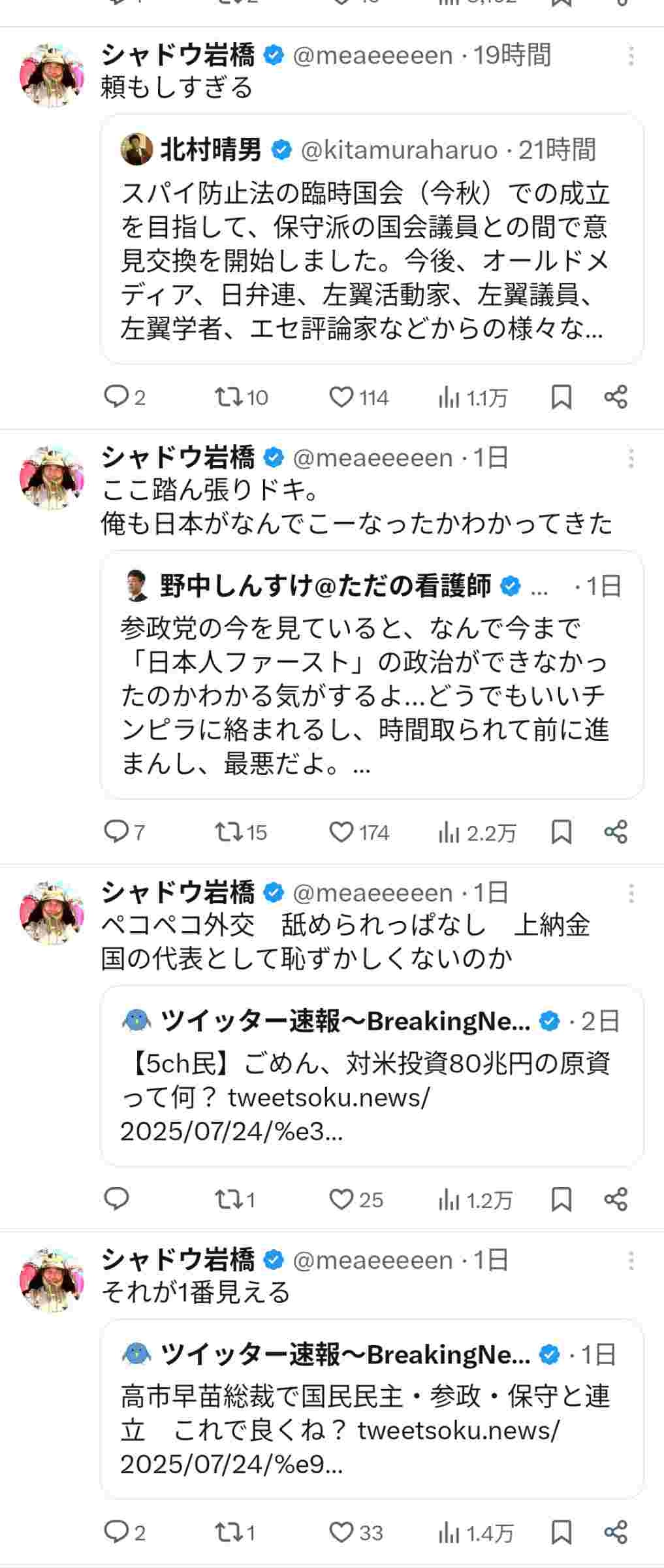Like the ペコペコ外交 post
The height and width of the screenshot is (1568, 664).
(x=341, y=1200)
